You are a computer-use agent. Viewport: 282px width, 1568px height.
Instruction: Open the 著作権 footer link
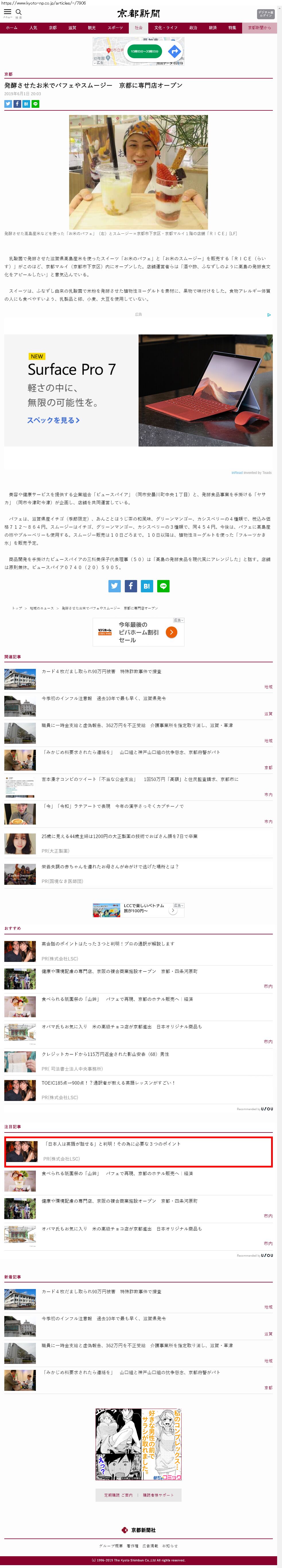point(132,1545)
